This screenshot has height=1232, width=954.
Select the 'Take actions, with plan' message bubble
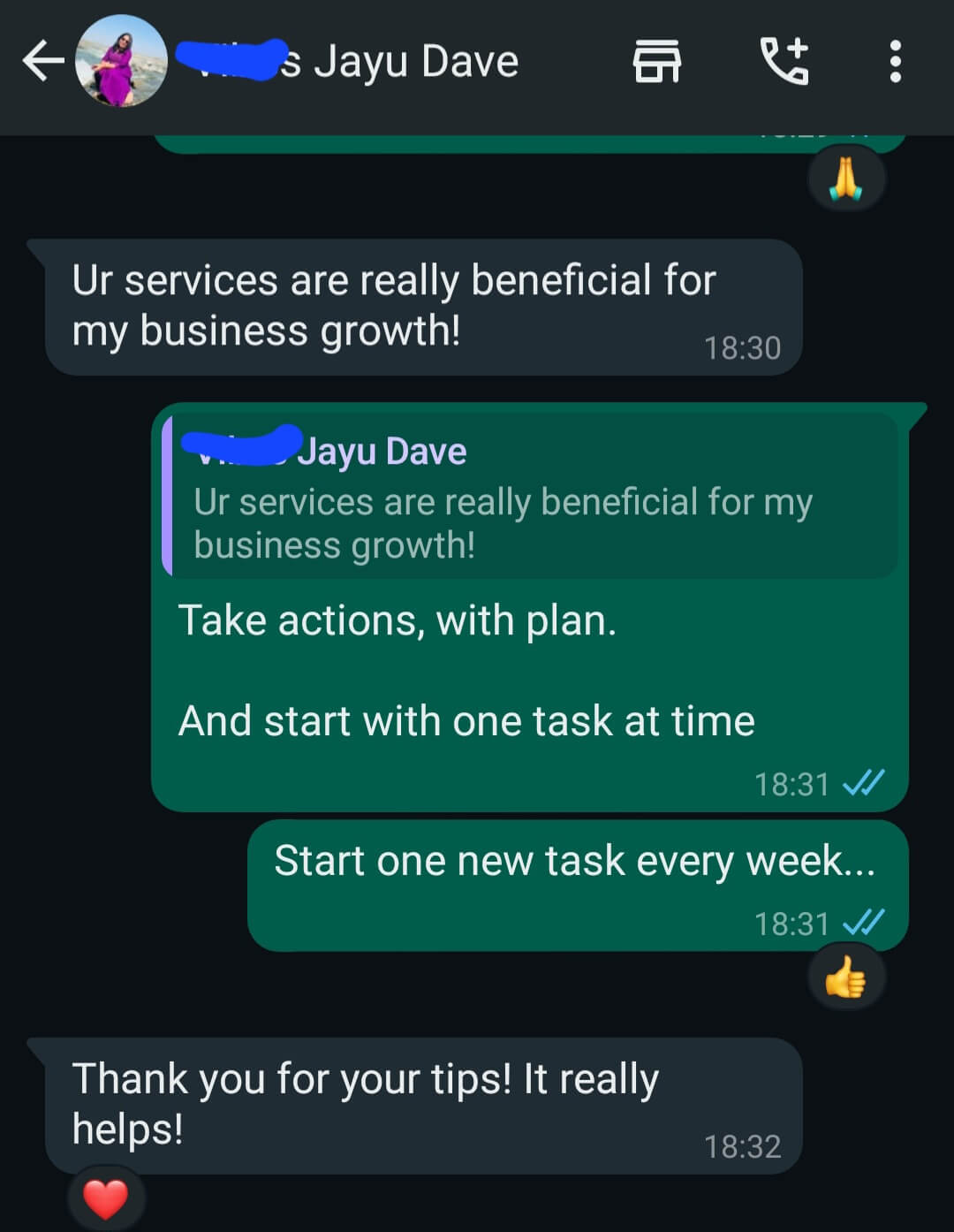397,619
